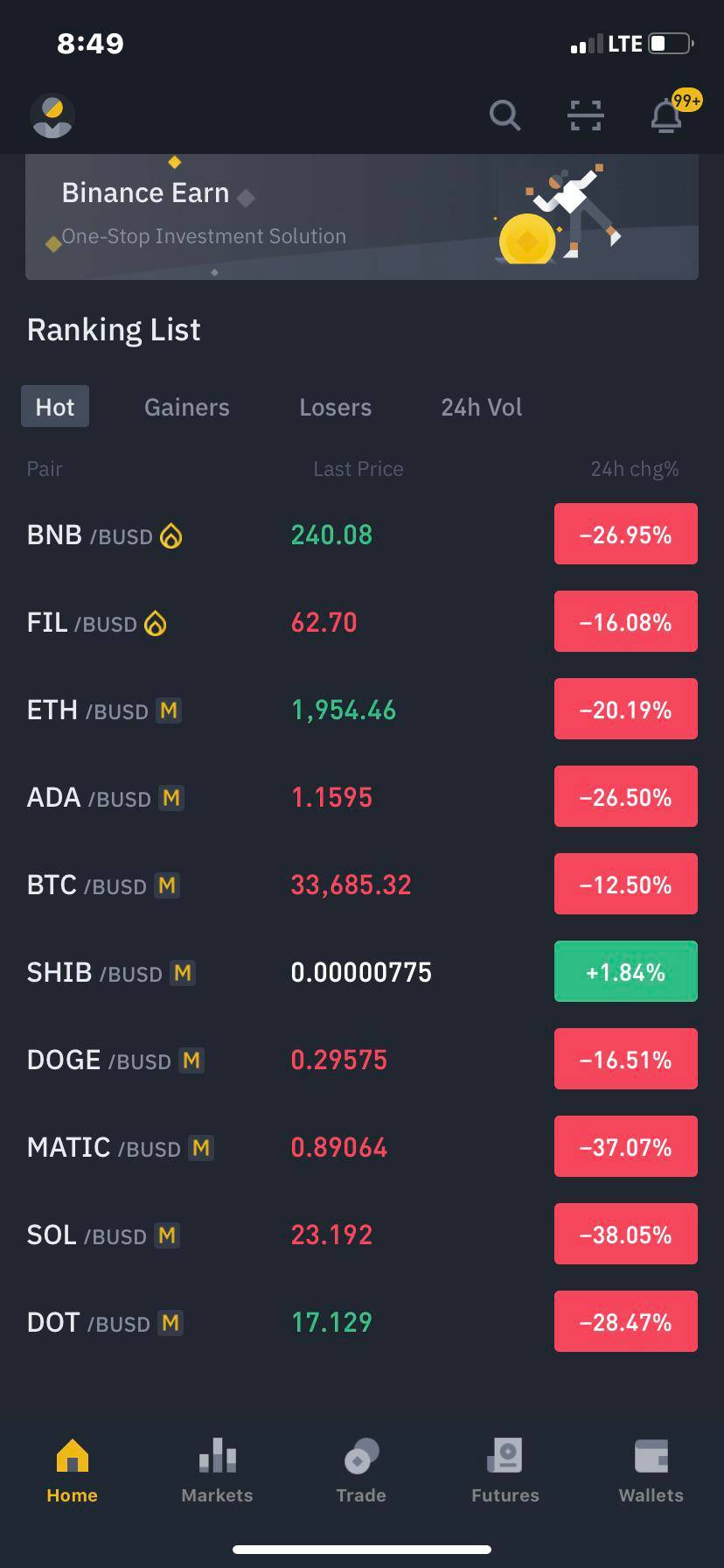Go to the Futures tab

point(505,1471)
